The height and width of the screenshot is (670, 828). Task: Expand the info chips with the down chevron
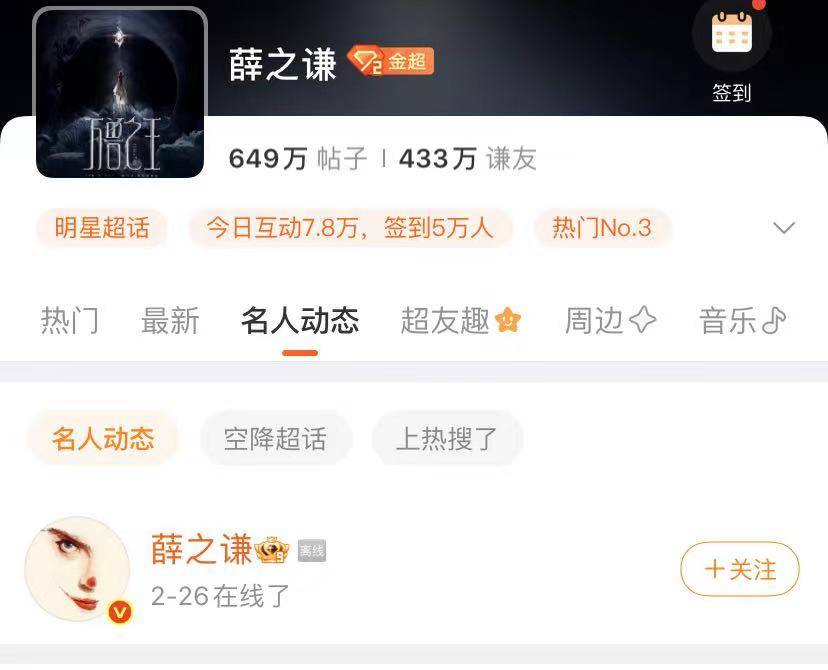784,228
